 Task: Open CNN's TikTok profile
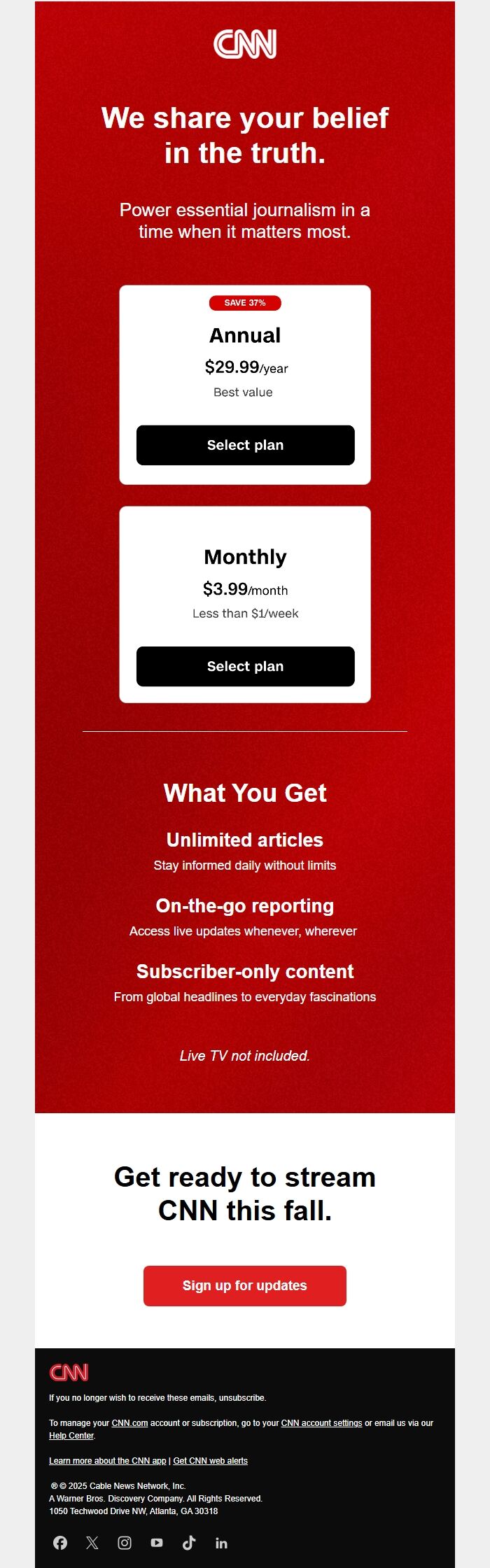tap(189, 1543)
